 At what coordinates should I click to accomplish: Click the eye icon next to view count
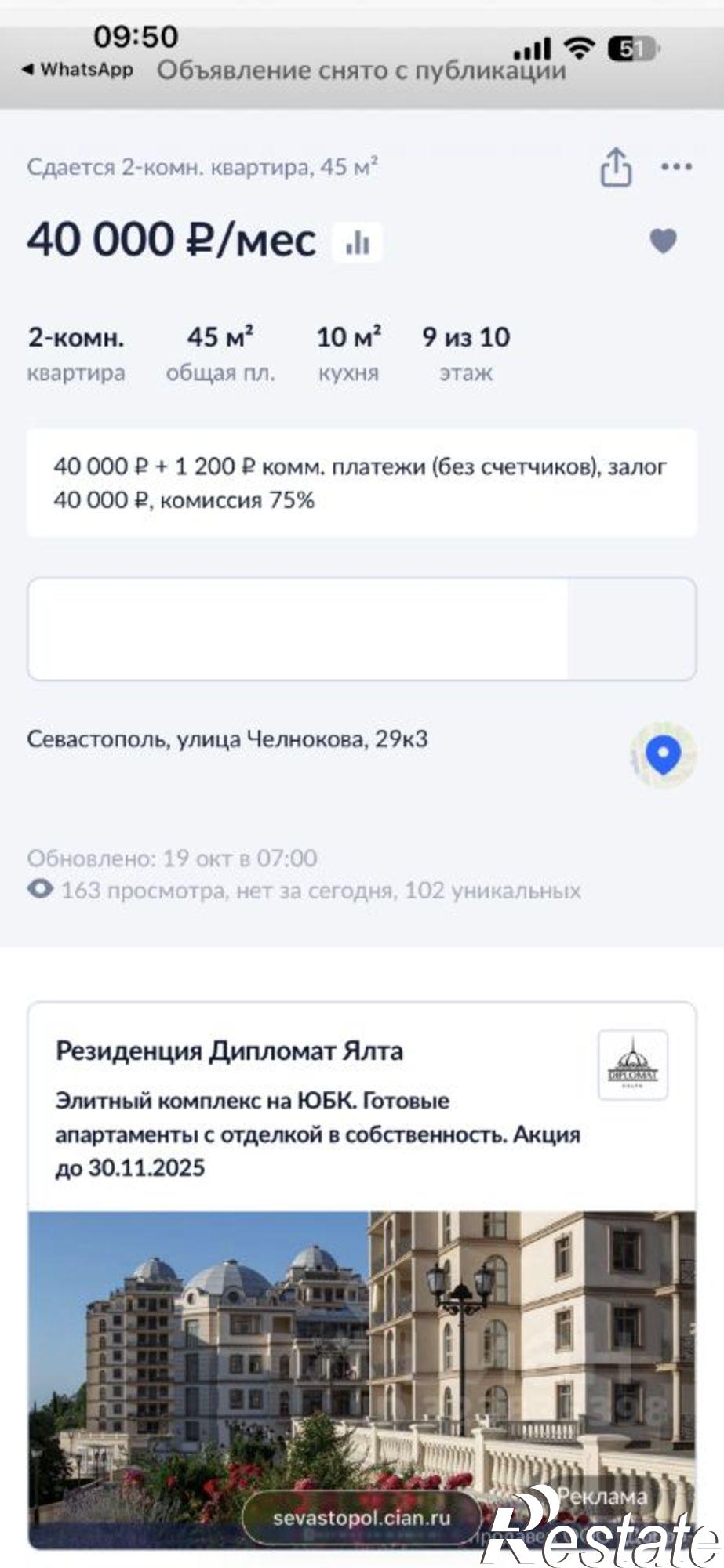pyautogui.click(x=38, y=890)
